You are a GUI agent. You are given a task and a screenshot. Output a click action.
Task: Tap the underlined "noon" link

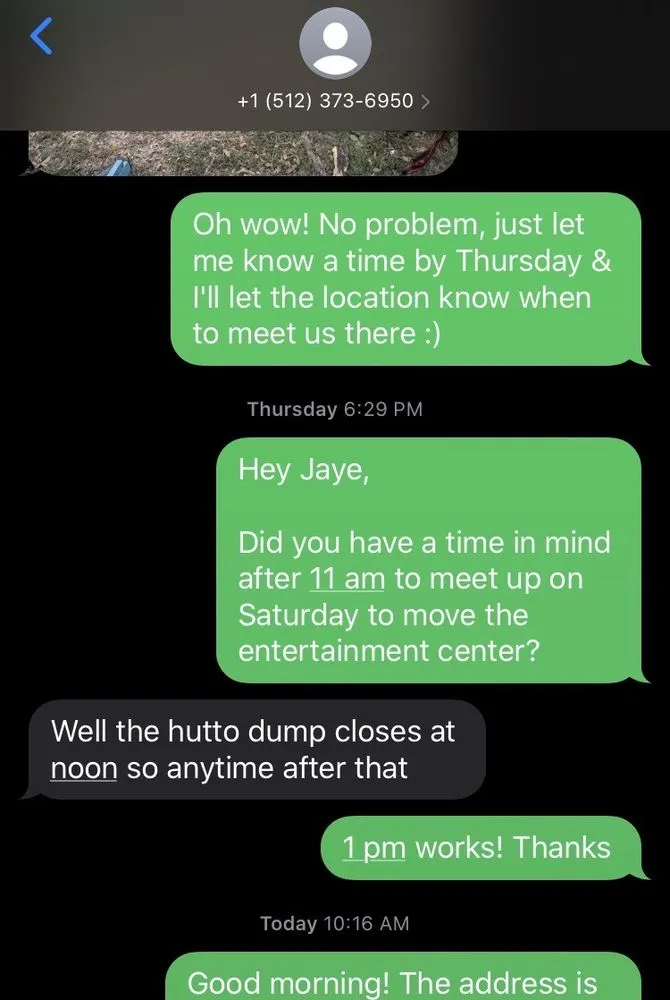click(84, 768)
